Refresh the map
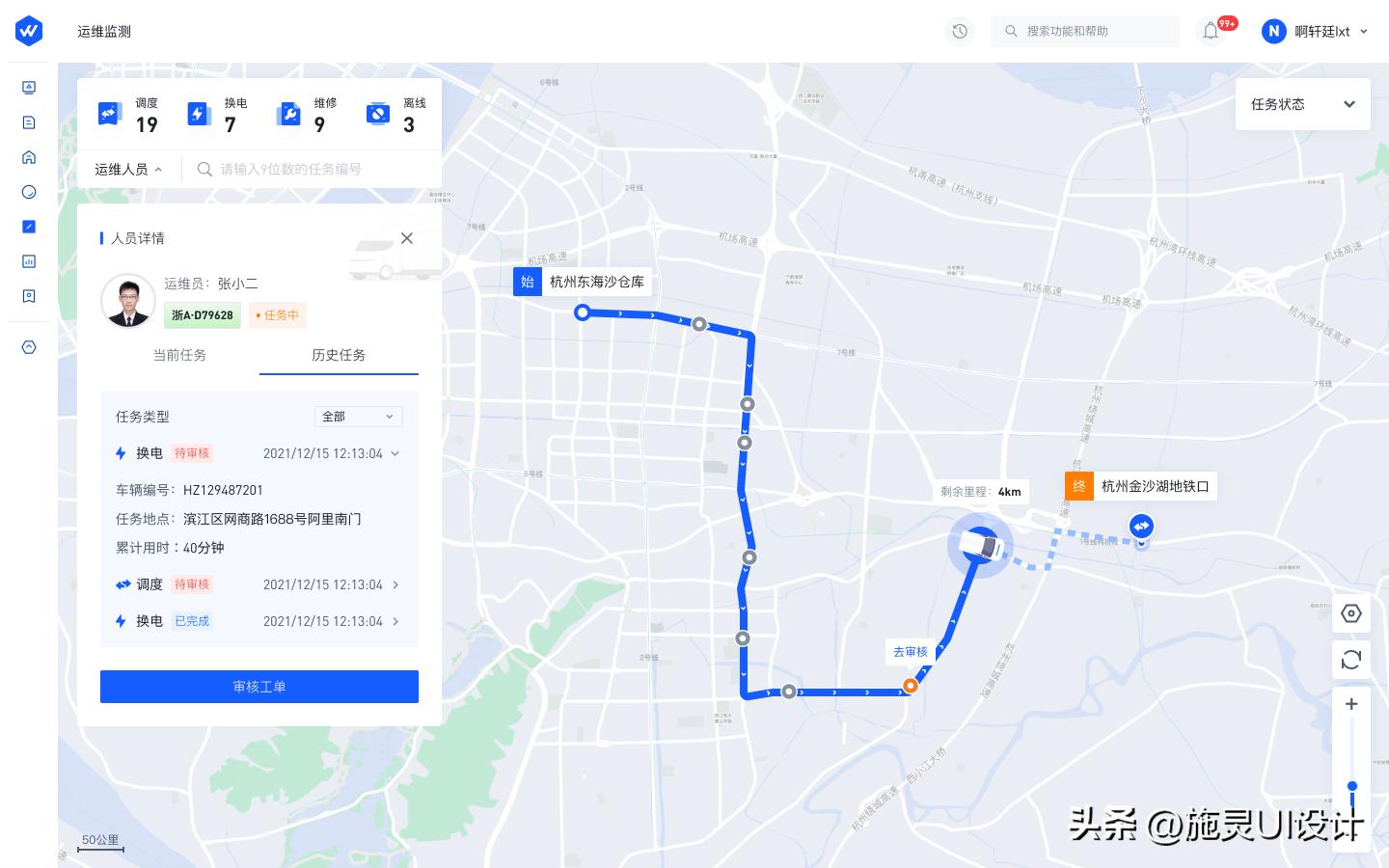Image resolution: width=1389 pixels, height=868 pixels. pos(1350,660)
